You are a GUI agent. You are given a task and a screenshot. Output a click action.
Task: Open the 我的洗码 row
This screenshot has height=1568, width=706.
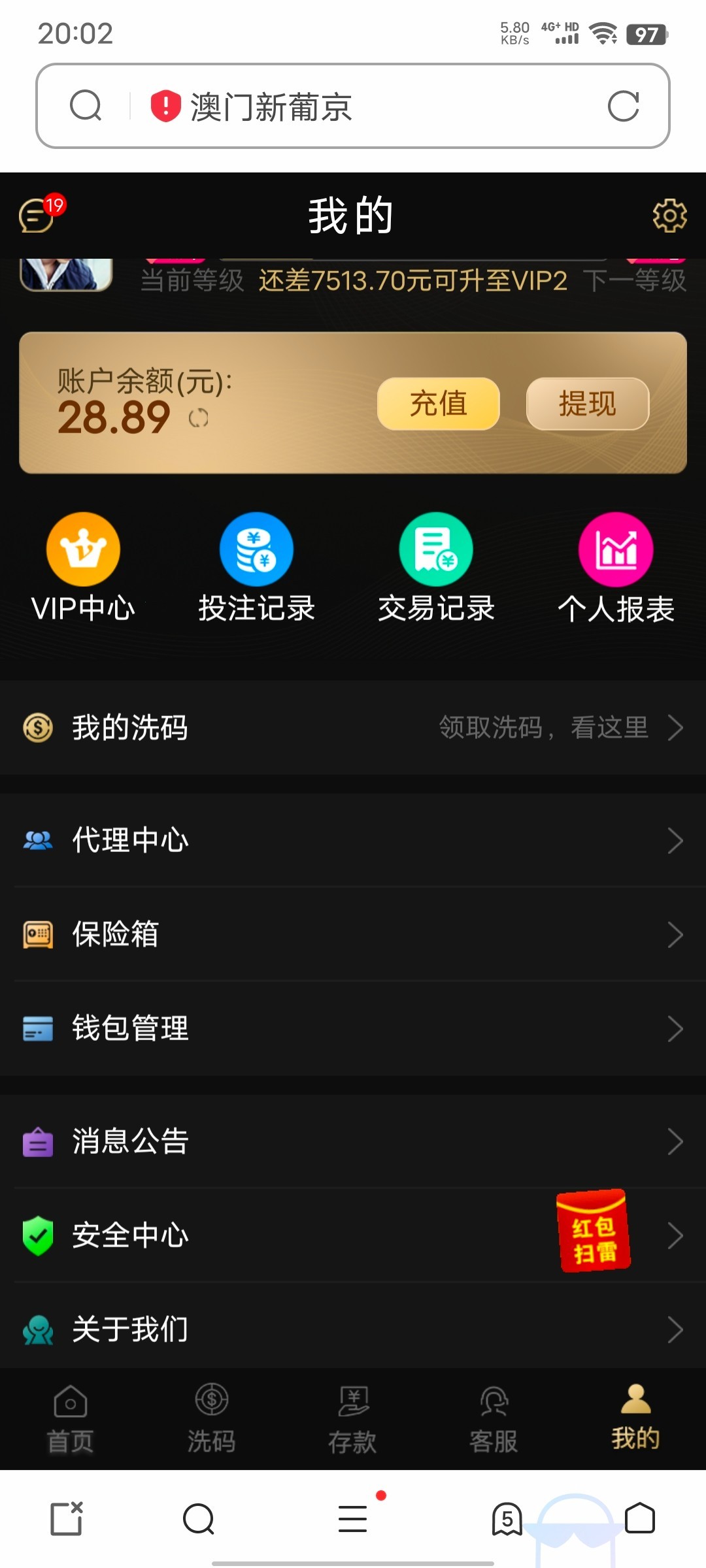[353, 728]
